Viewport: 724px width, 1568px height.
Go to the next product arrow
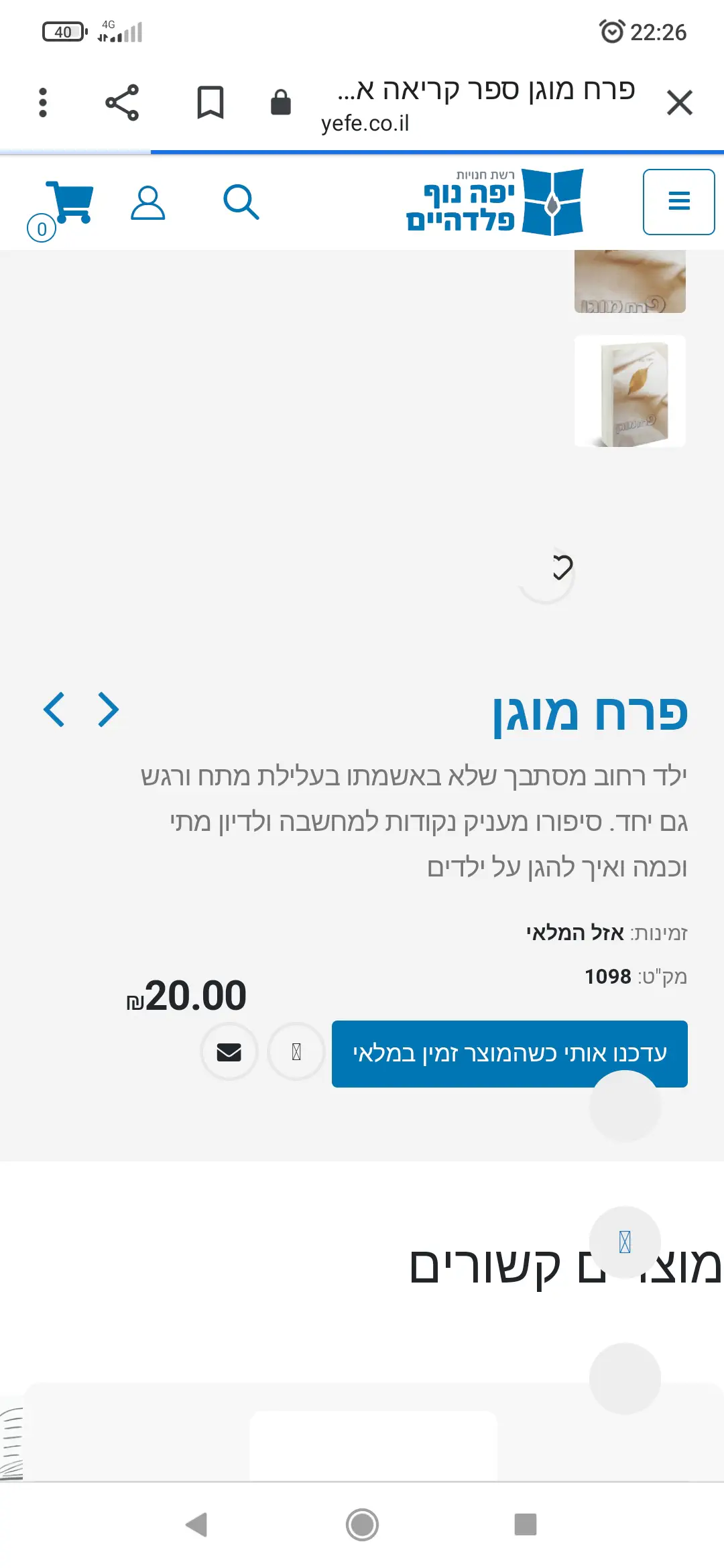click(x=54, y=710)
